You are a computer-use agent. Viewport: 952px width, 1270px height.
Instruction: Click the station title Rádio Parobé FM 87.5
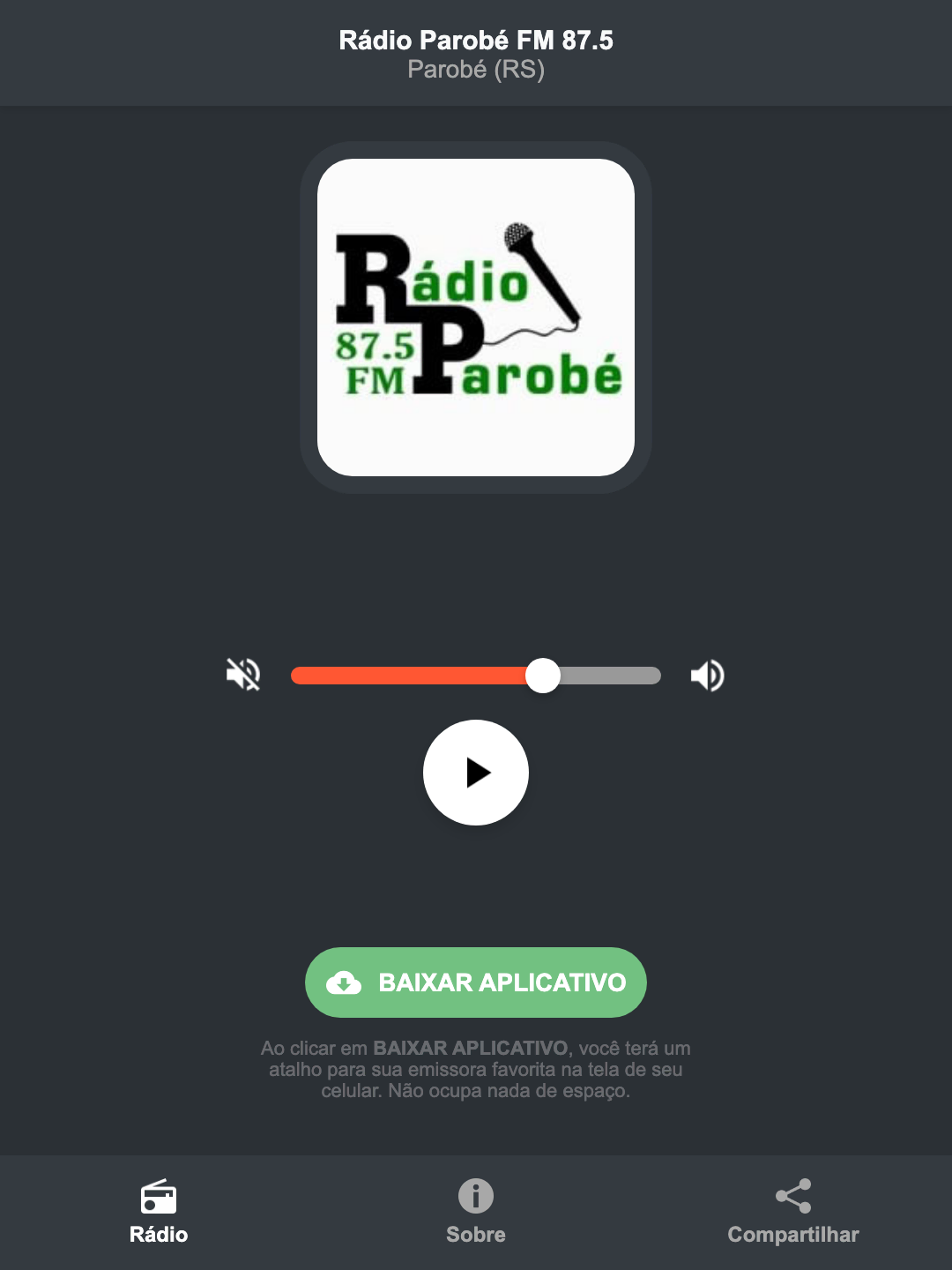pyautogui.click(x=475, y=40)
